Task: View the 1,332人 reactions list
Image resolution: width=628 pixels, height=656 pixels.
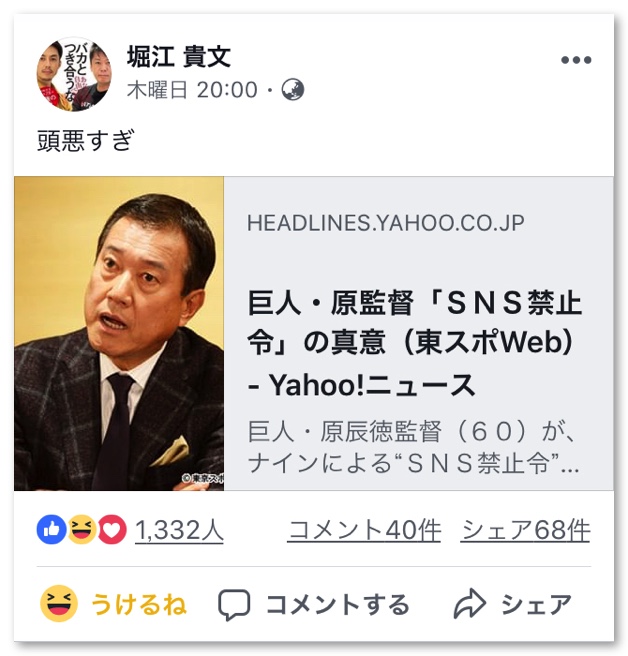Action: tap(178, 531)
